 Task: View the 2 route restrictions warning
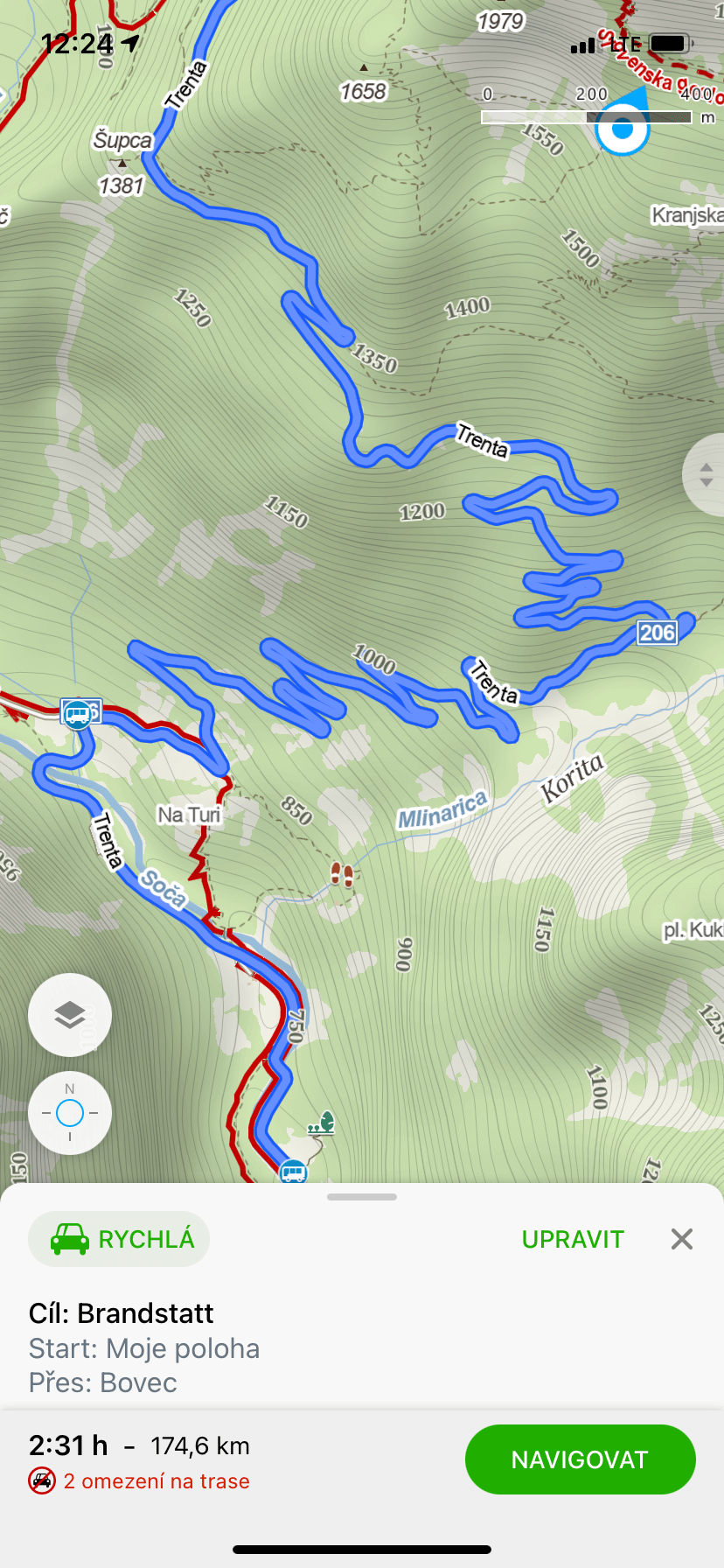[x=140, y=1480]
